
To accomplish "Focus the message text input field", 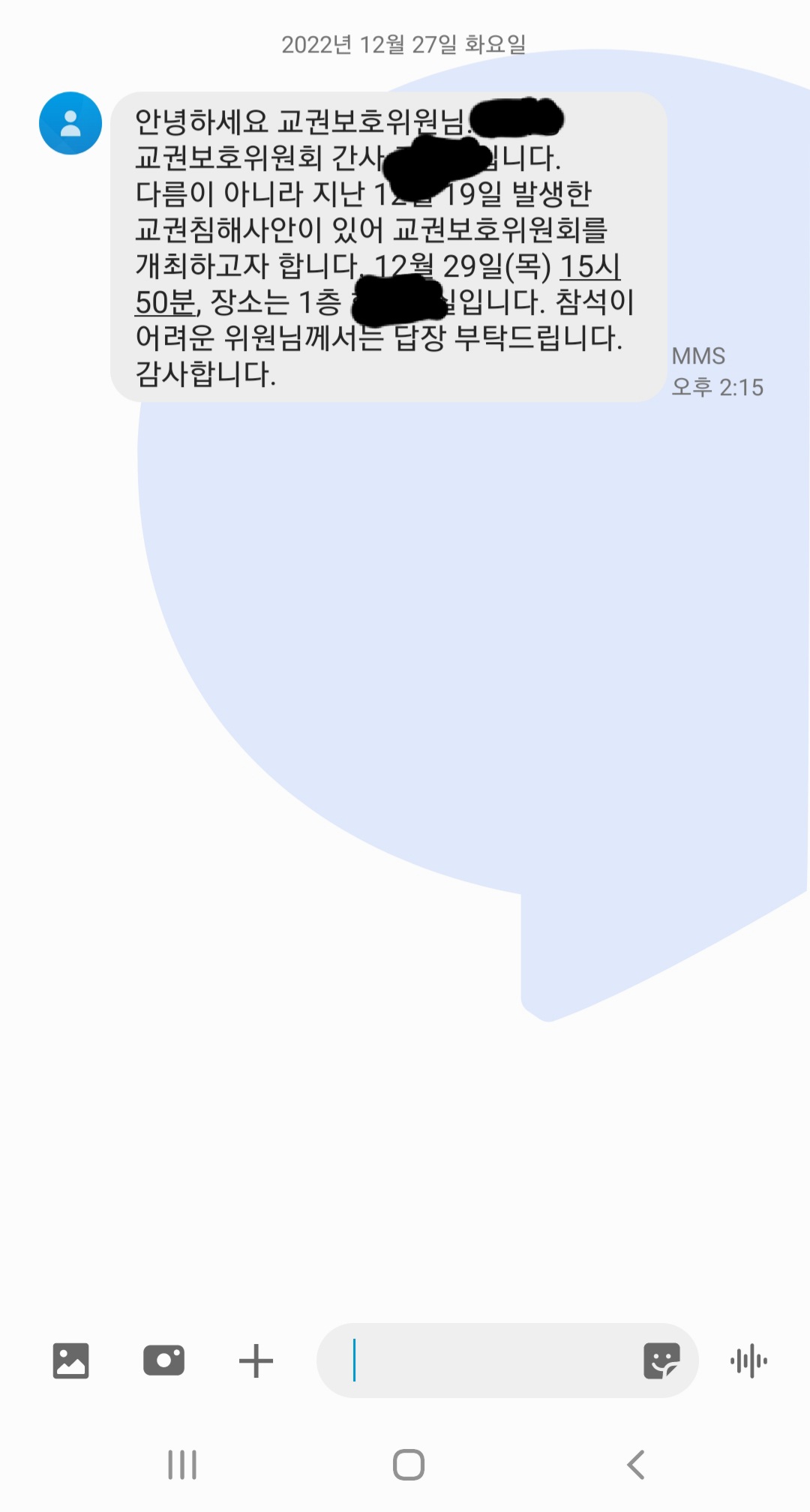I will click(x=480, y=1360).
